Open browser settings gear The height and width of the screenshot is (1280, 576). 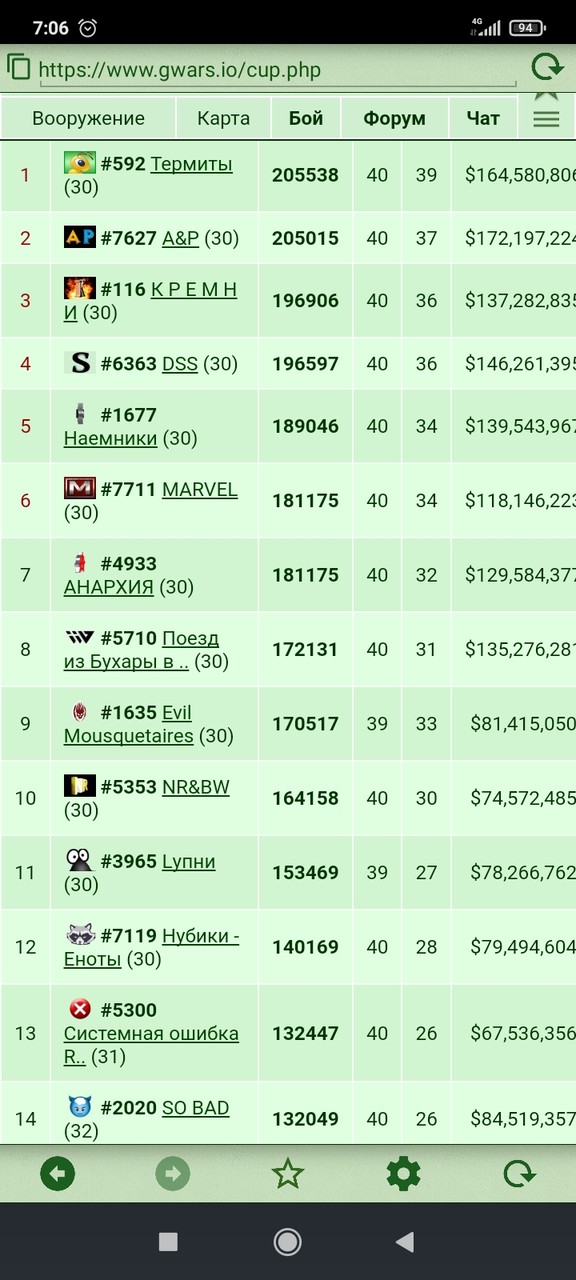point(403,1173)
